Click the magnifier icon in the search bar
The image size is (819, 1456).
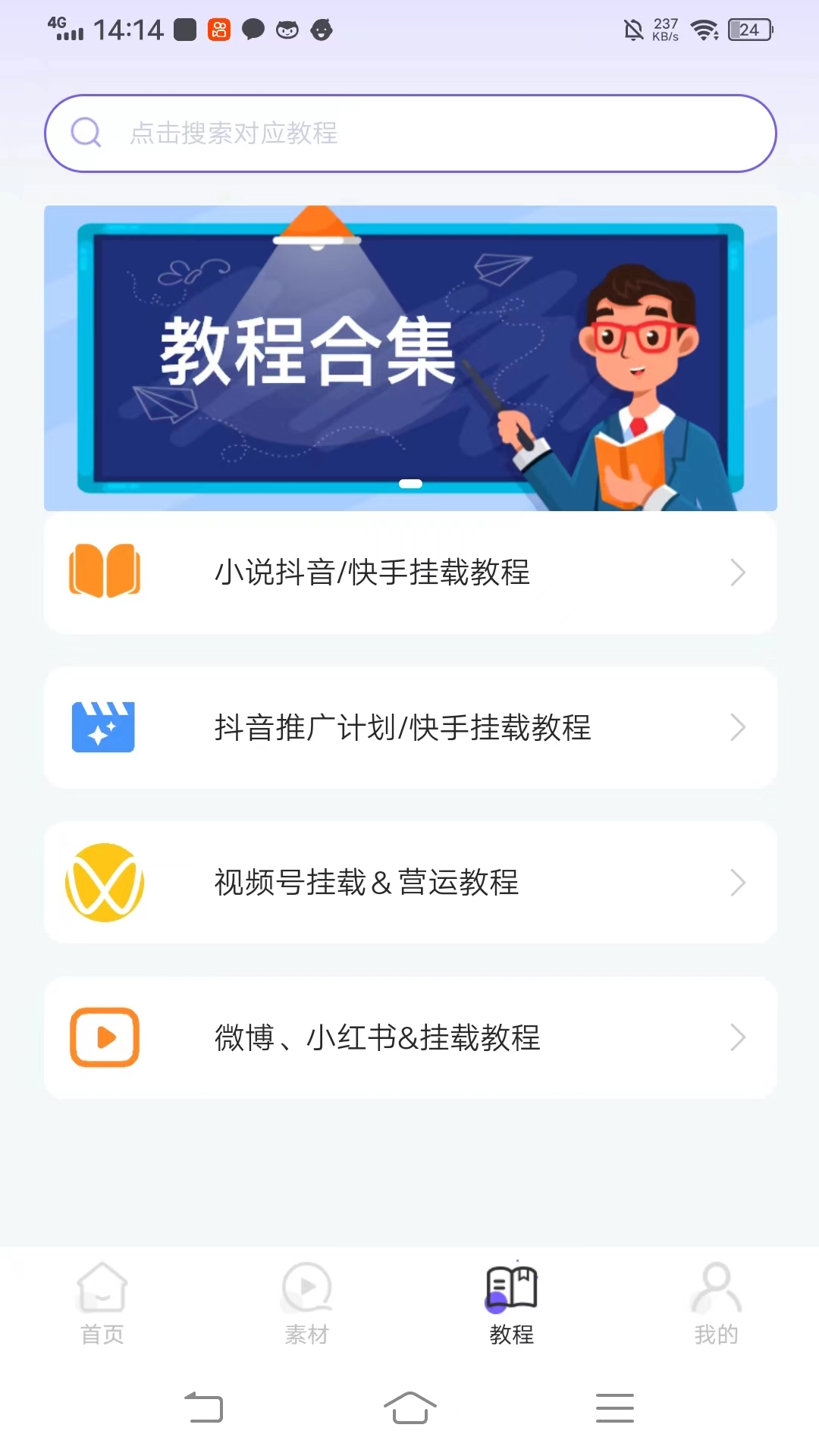[x=87, y=133]
